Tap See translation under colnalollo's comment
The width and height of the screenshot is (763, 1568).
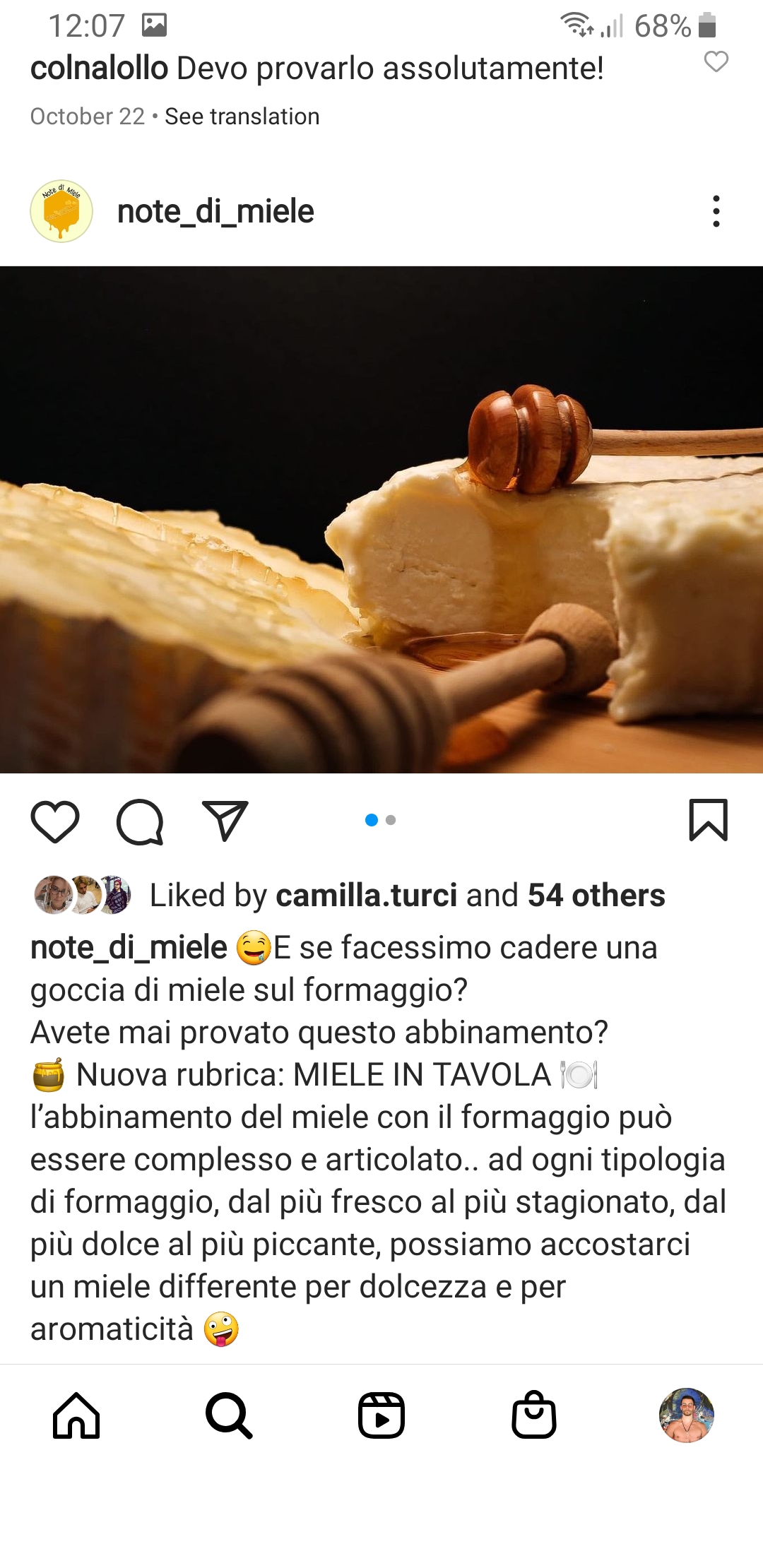242,117
